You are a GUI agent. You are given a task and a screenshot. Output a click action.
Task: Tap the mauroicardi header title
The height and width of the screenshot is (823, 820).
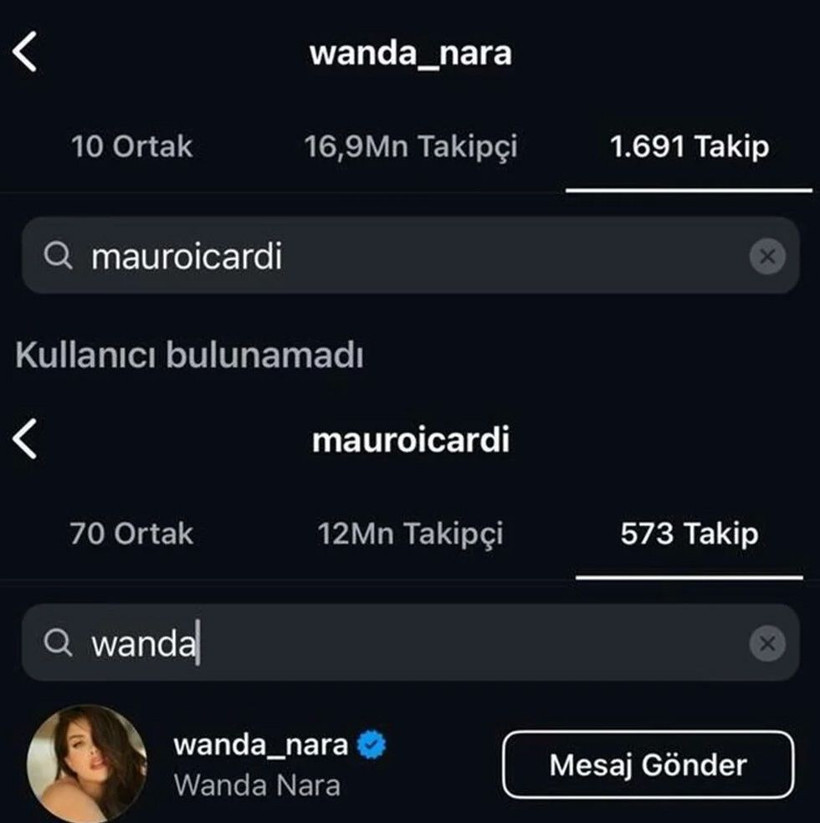[x=410, y=440]
